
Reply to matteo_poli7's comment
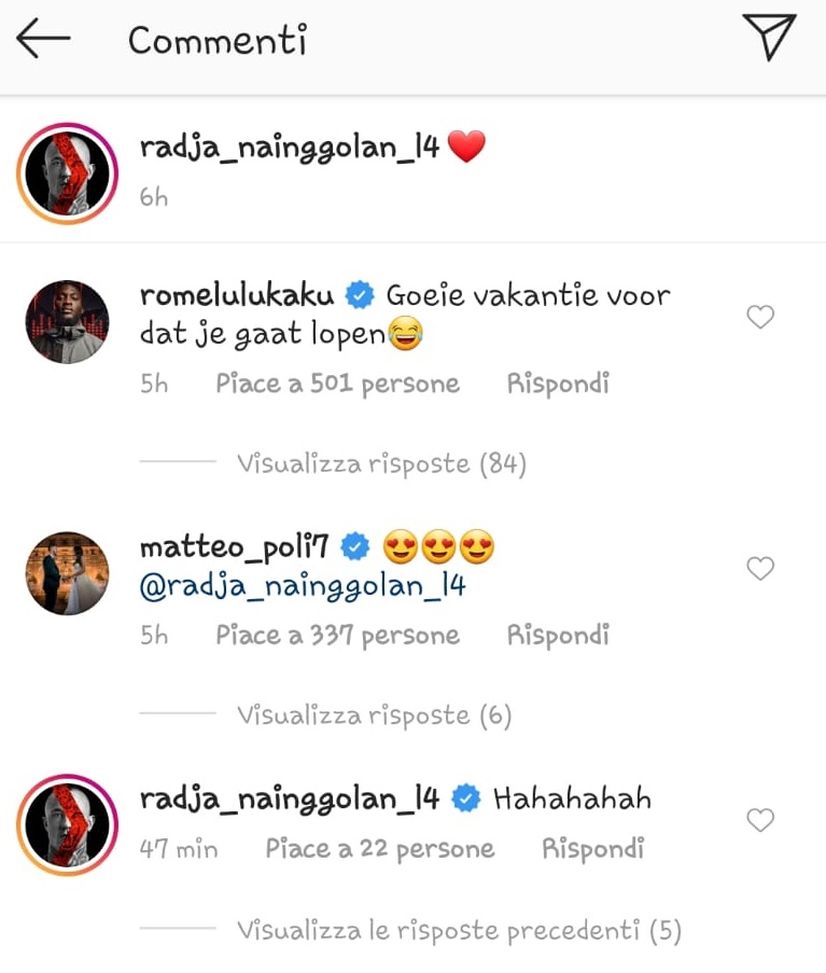tap(557, 635)
